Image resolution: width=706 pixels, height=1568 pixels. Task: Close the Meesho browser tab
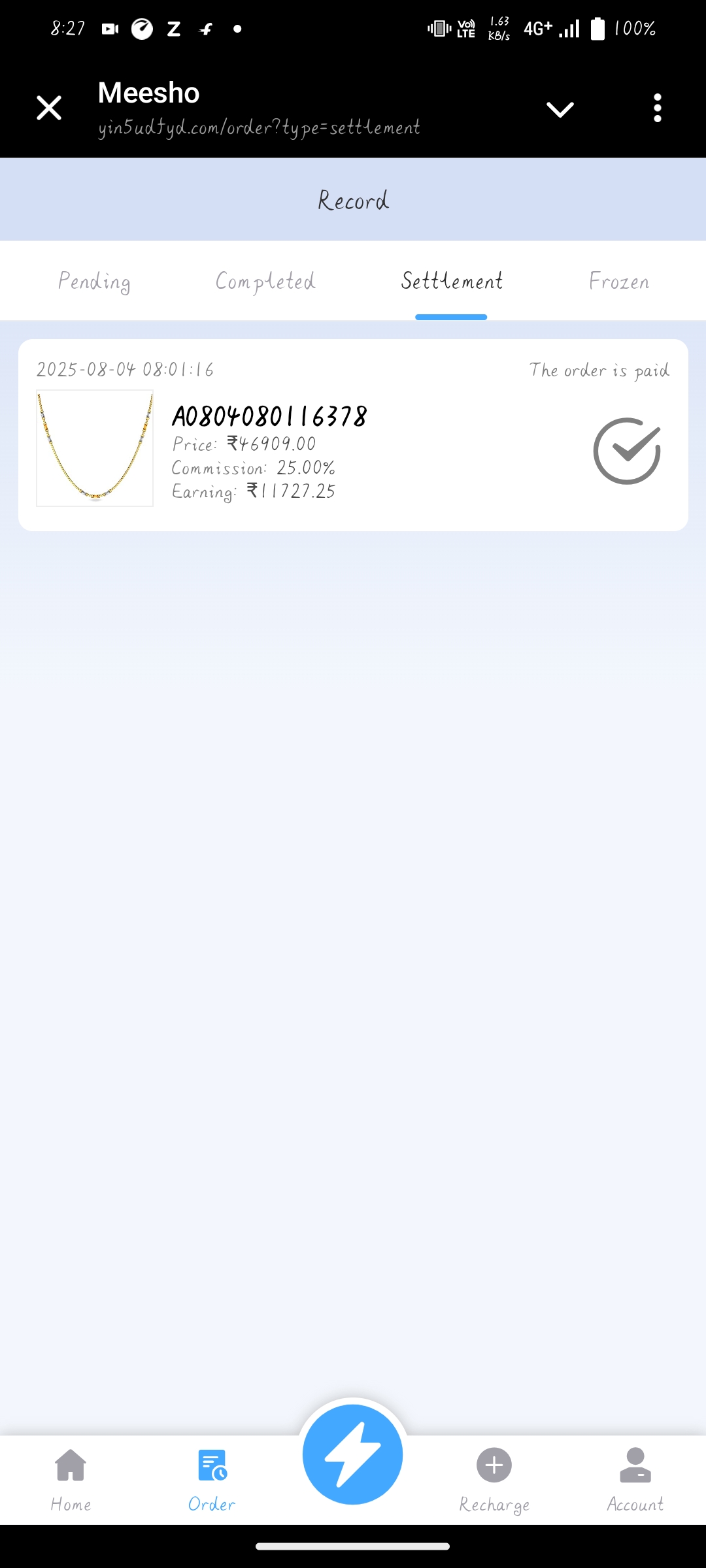tap(49, 108)
